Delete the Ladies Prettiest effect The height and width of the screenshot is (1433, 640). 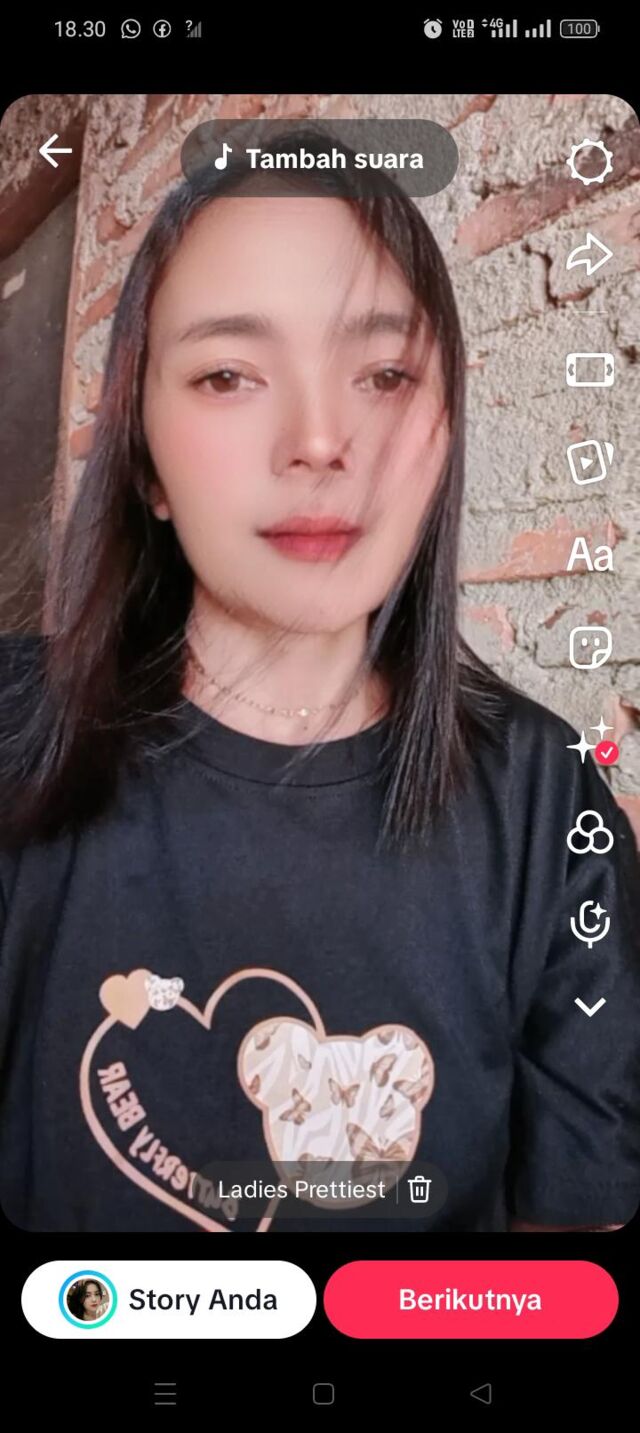coord(420,1189)
